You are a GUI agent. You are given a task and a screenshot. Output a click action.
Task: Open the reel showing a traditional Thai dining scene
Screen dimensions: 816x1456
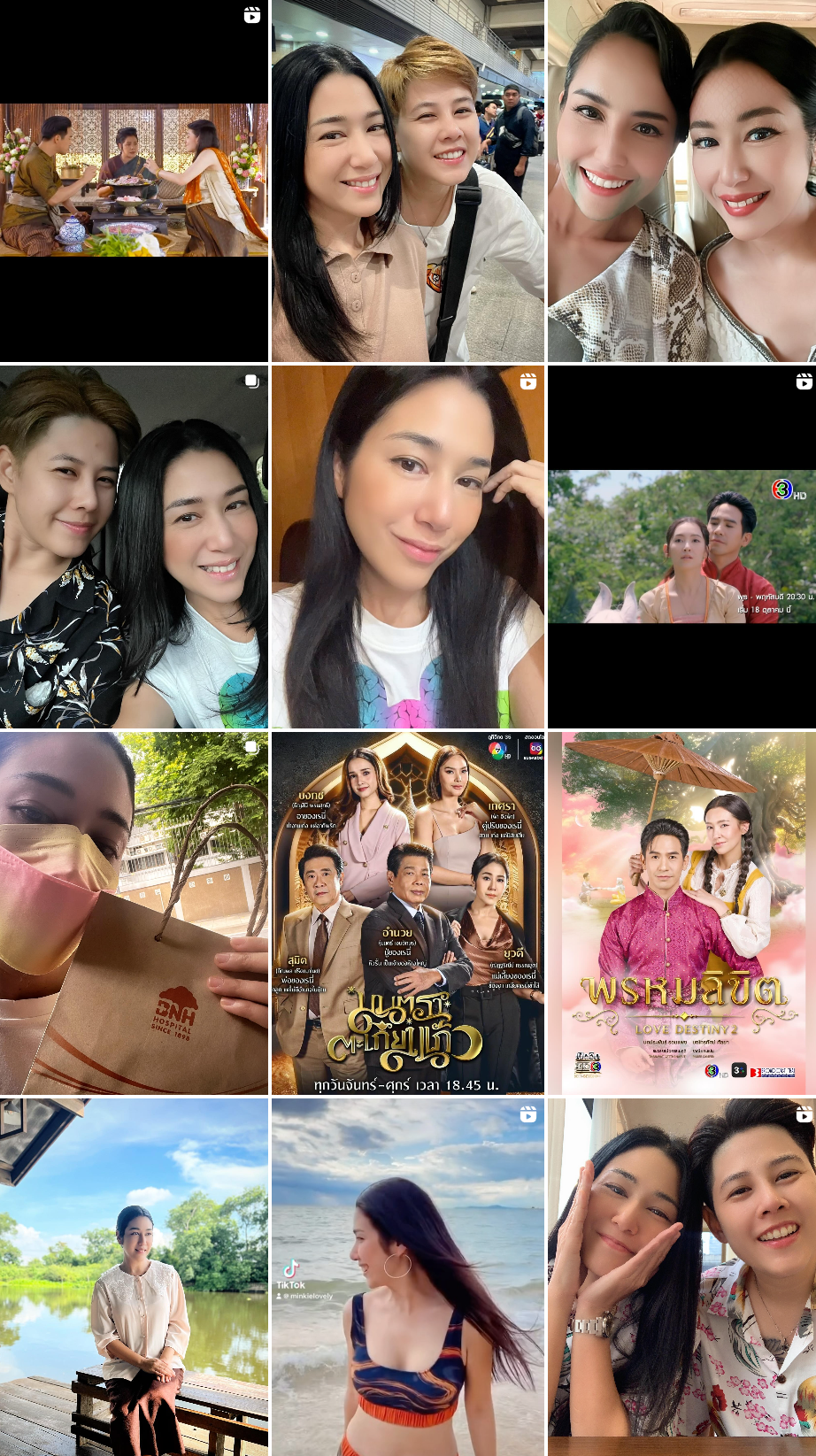point(134,181)
